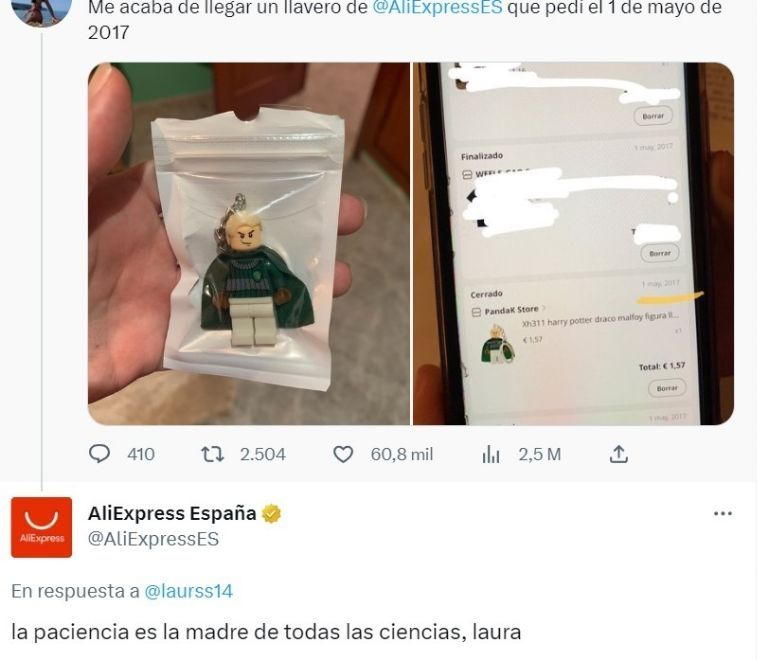Retweet the keychain tweet
This screenshot has width=768, height=660.
click(x=212, y=454)
